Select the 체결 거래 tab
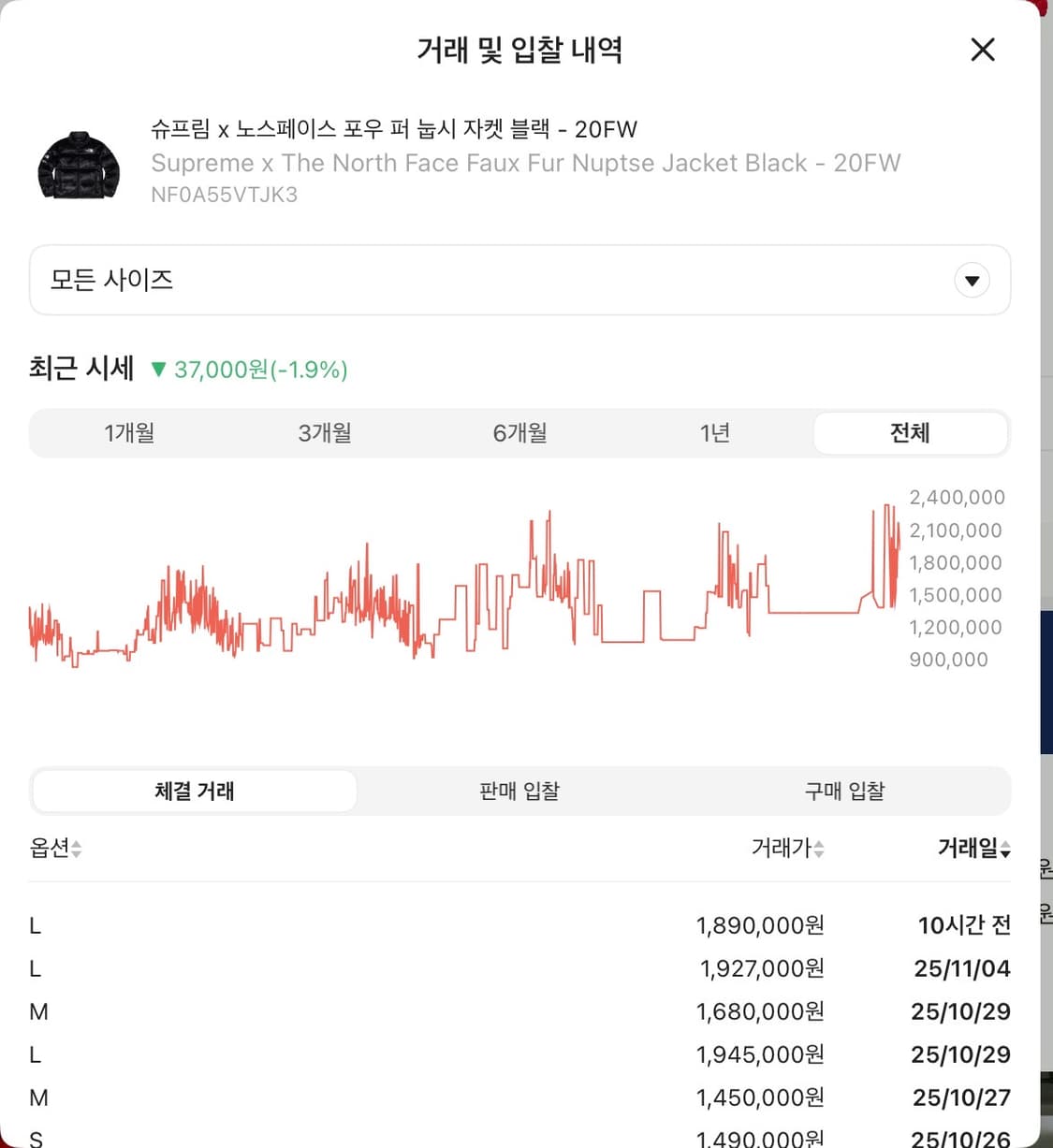 (193, 791)
